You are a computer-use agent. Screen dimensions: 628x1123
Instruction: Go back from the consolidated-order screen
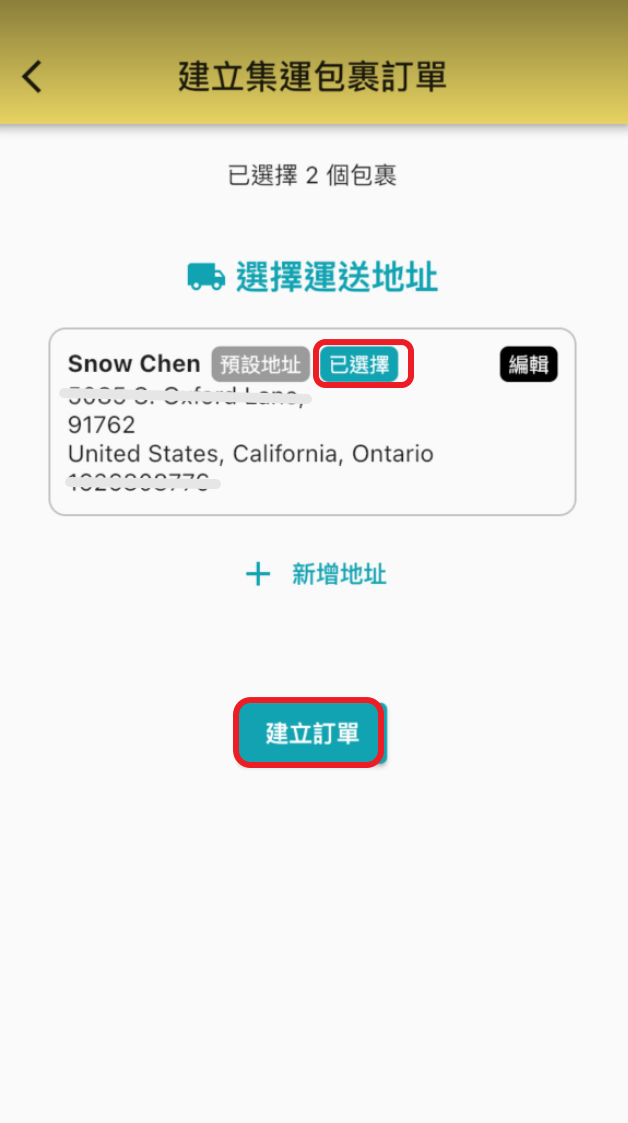[x=32, y=76]
